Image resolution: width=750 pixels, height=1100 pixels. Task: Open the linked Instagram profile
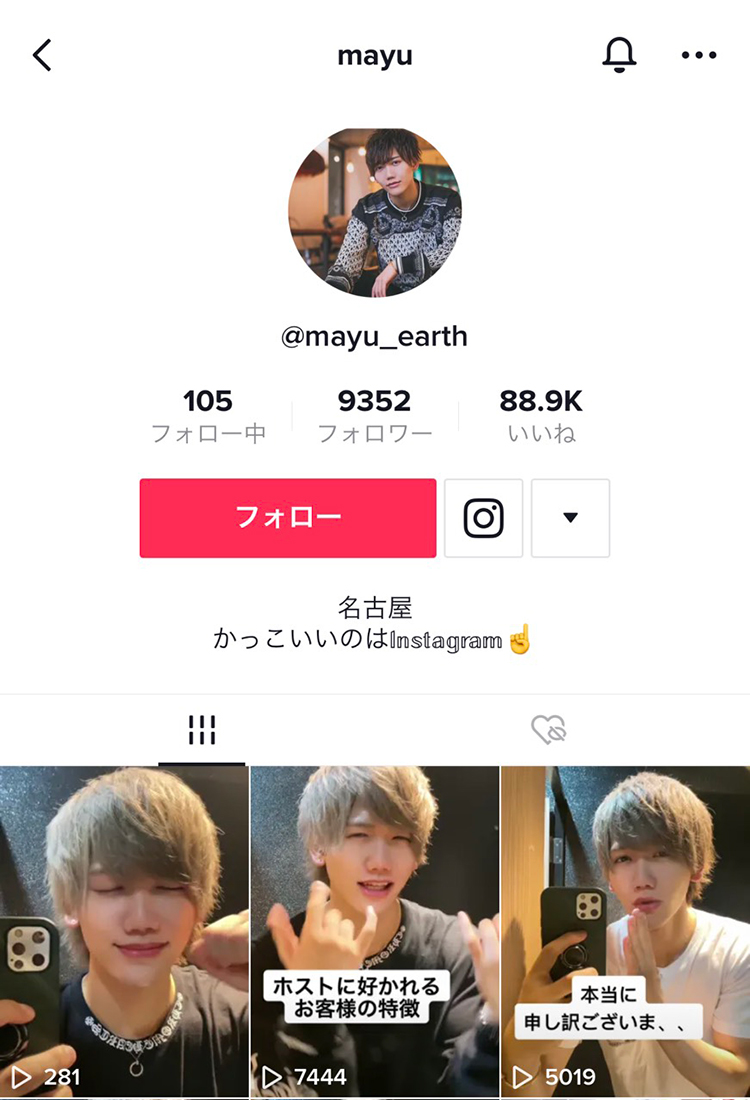pos(484,518)
